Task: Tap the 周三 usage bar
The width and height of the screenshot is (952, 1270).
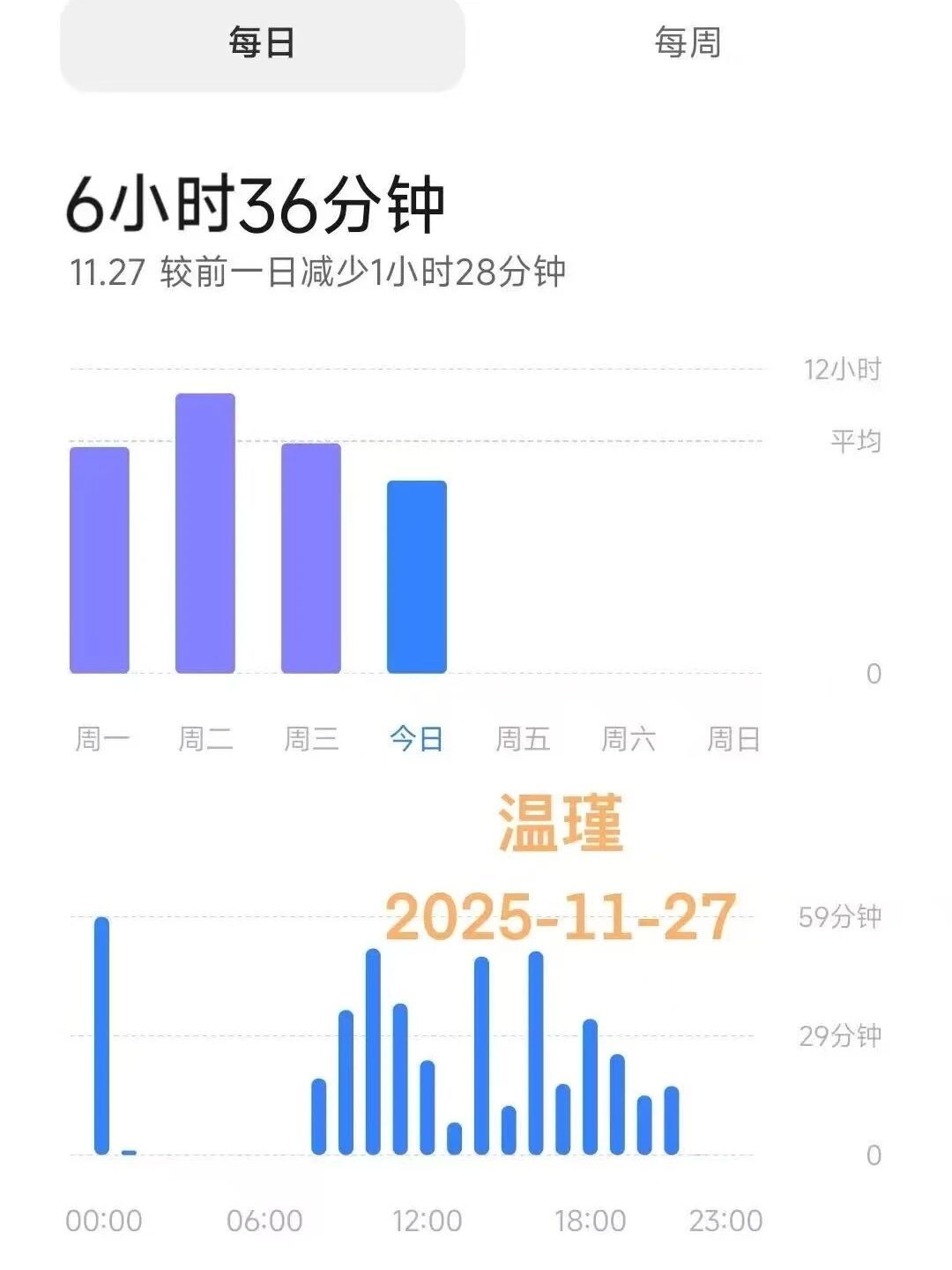Action: 311,558
